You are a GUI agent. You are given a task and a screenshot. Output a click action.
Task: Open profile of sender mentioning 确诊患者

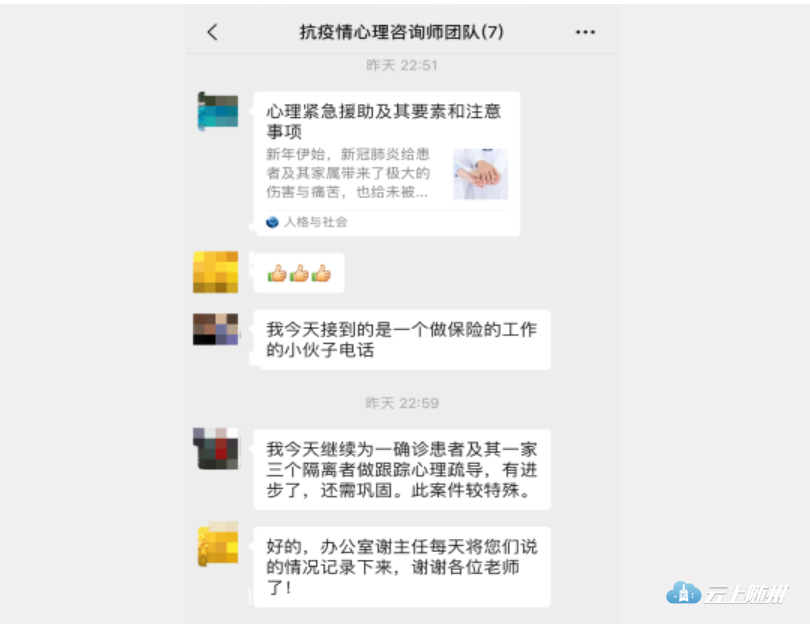pyautogui.click(x=216, y=447)
